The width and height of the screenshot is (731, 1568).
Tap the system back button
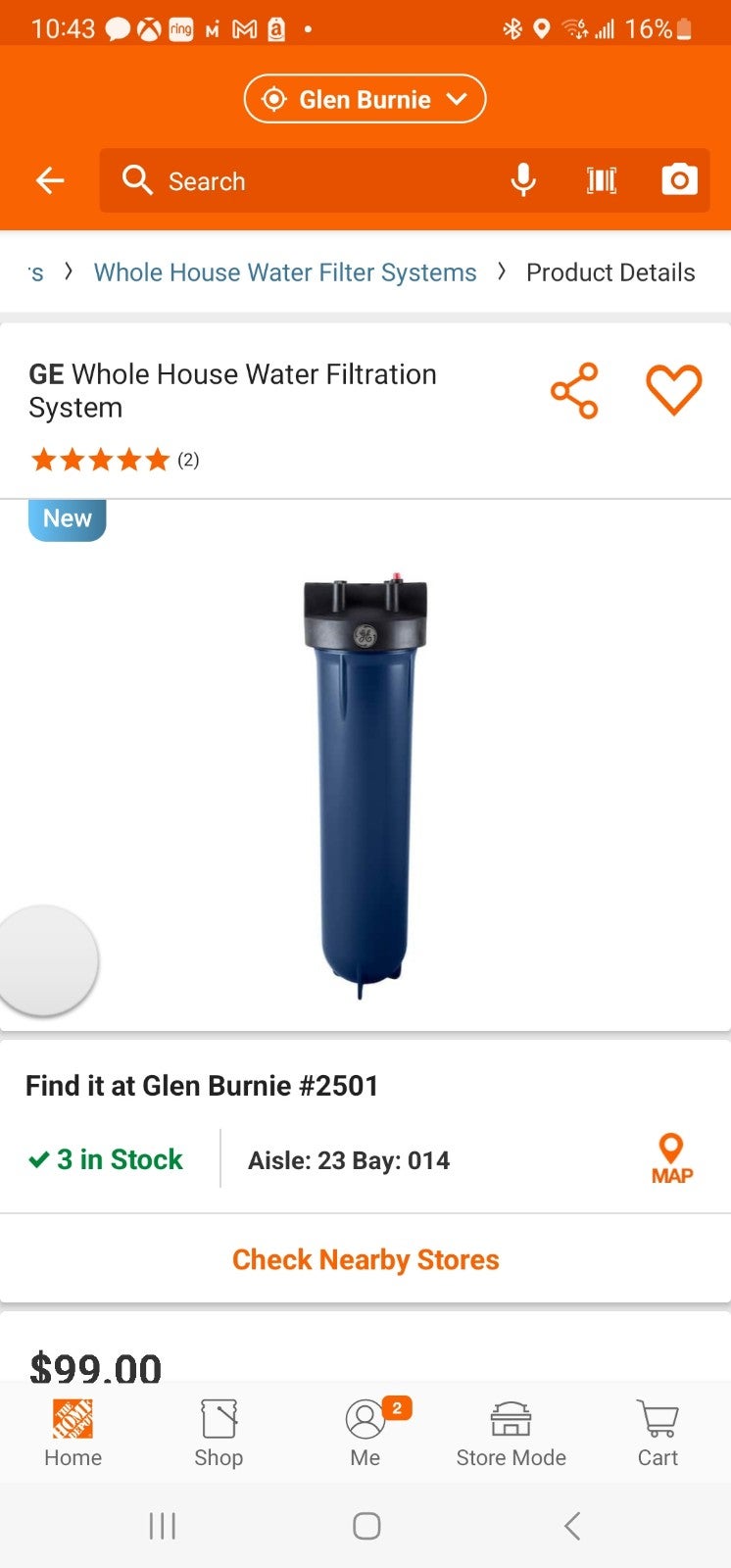tap(572, 1526)
